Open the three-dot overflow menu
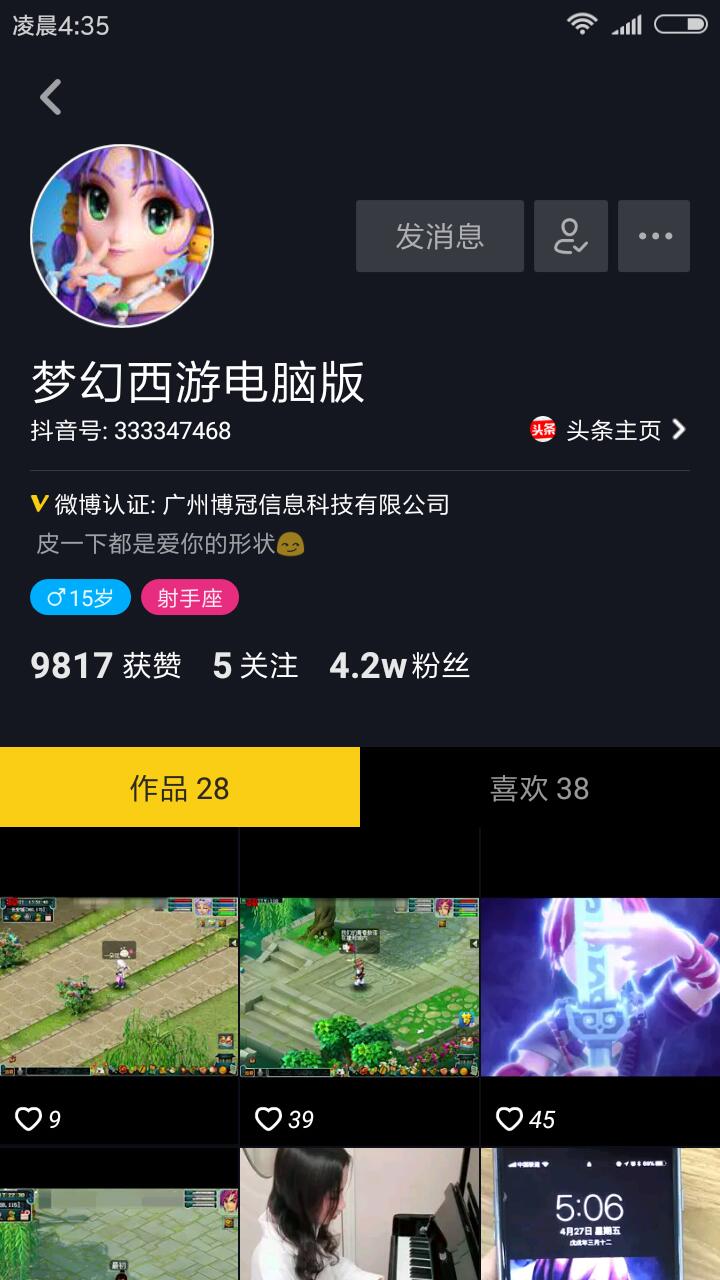 [x=654, y=236]
